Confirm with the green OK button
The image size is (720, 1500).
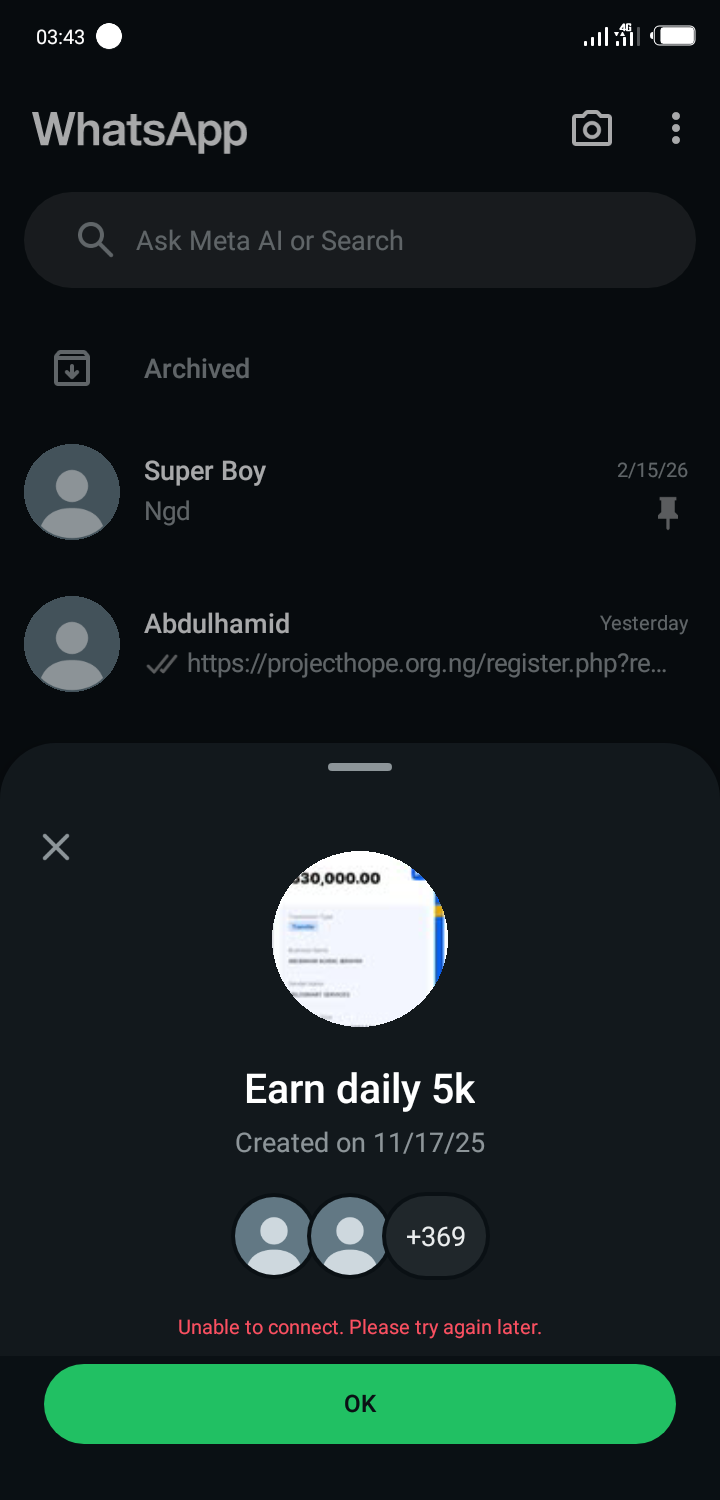(360, 1403)
